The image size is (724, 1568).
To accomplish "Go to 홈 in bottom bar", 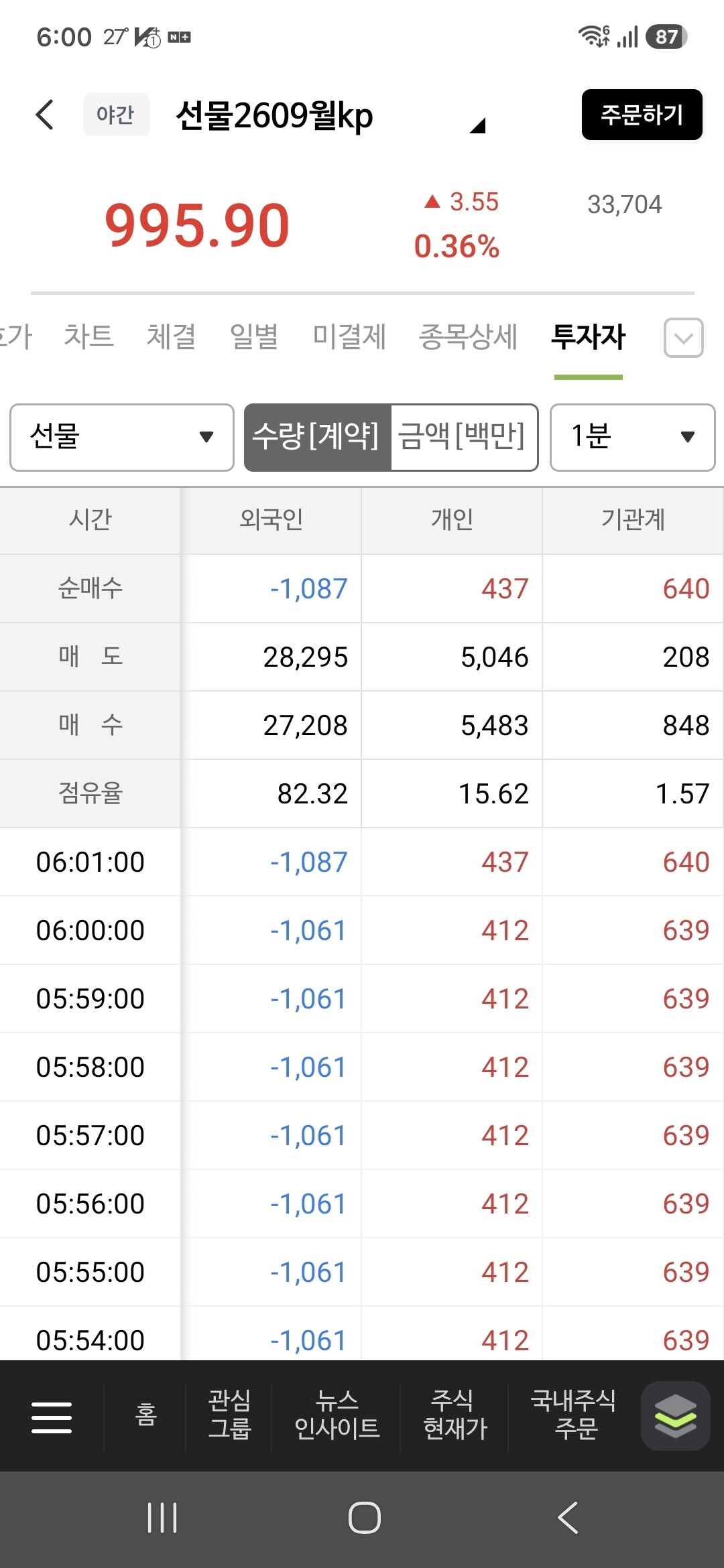I will tap(145, 1415).
